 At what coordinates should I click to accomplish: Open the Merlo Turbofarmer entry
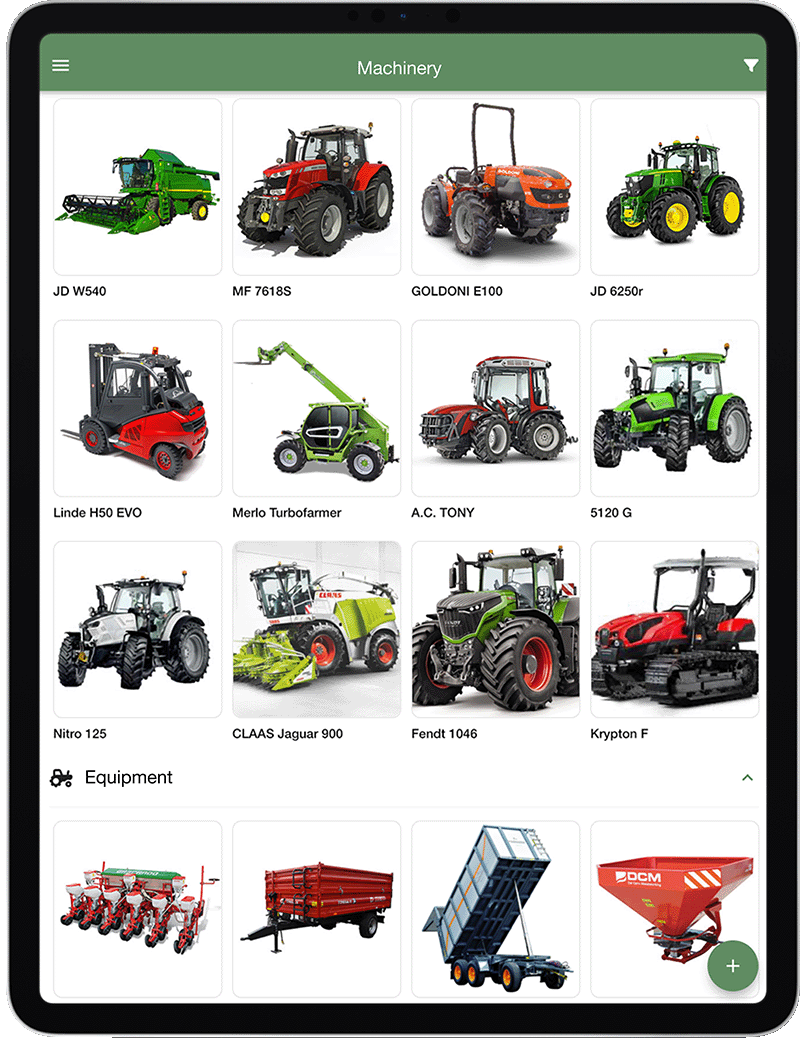point(316,407)
